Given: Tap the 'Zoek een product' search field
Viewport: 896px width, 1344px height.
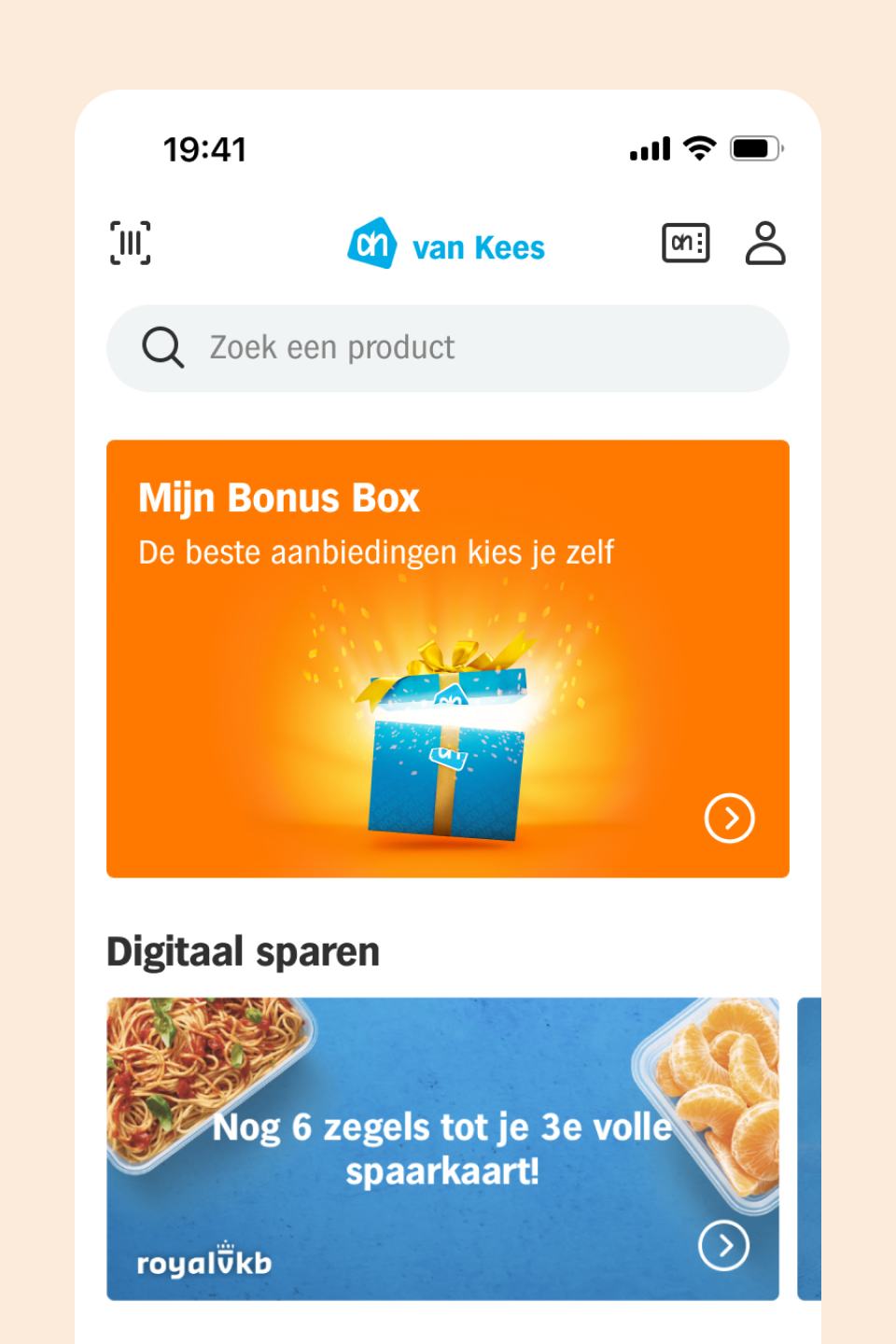Looking at the screenshot, I should (448, 348).
